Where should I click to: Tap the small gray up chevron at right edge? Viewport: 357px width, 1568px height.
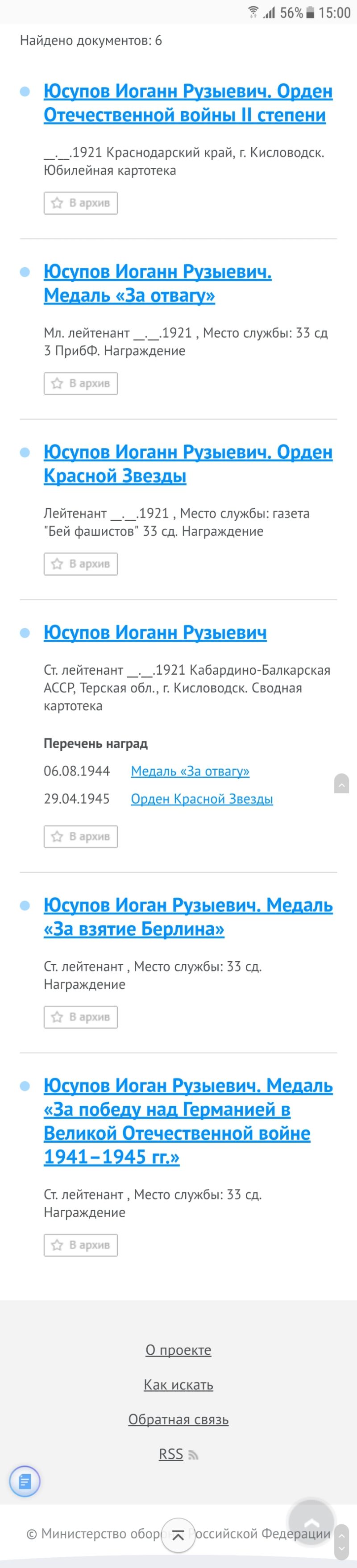point(342,784)
